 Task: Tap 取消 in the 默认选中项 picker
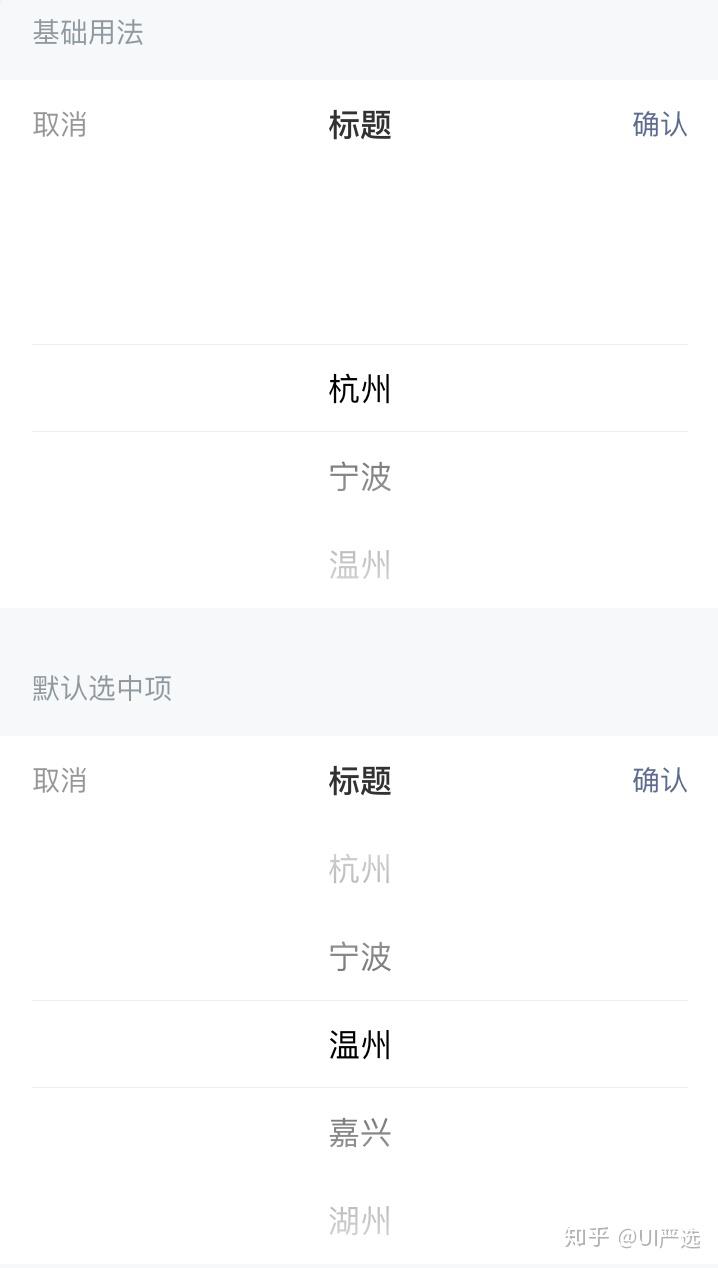pyautogui.click(x=60, y=780)
